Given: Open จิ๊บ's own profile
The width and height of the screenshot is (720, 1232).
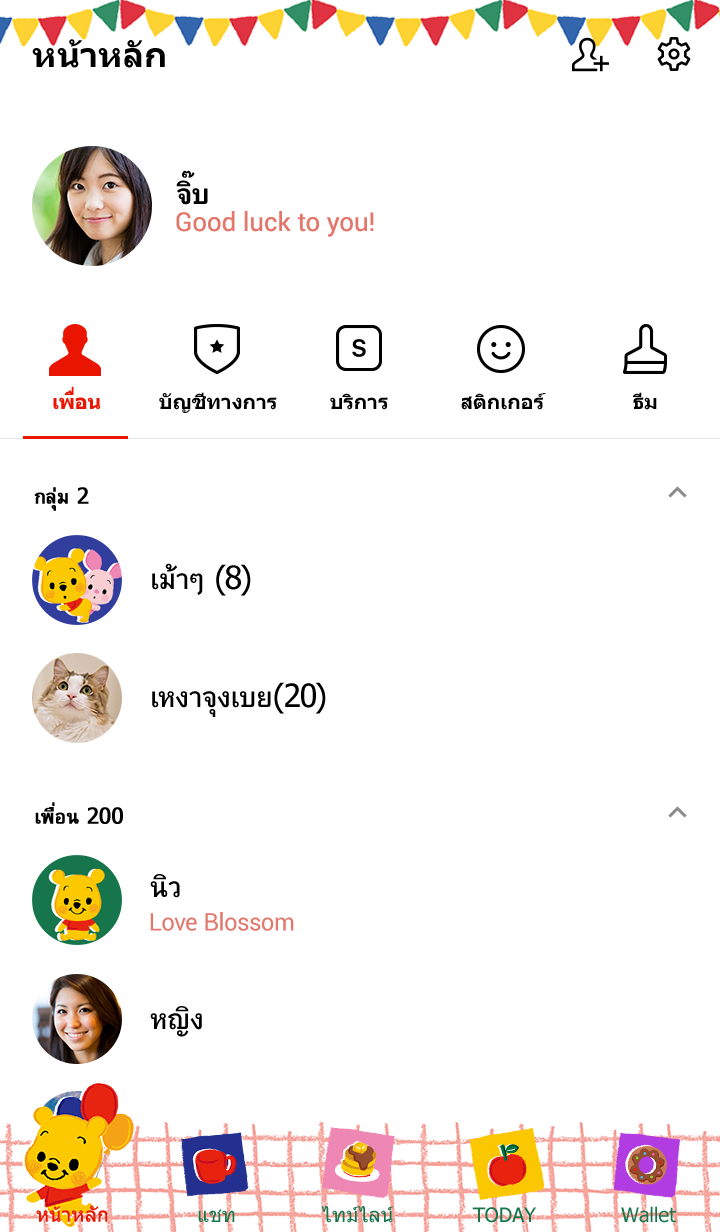Looking at the screenshot, I should coord(92,206).
